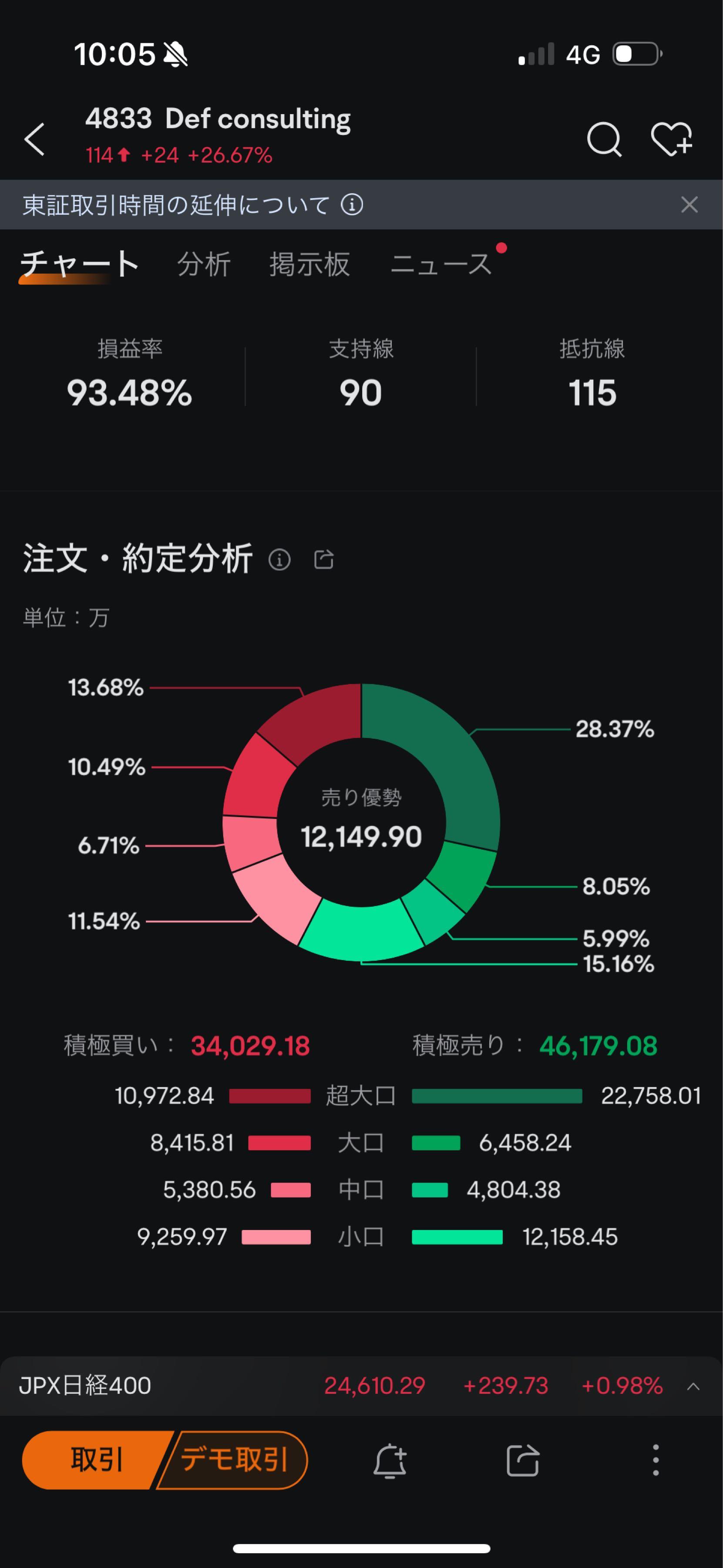The image size is (723, 1568).
Task: Add Def consulting to watchlist favorites
Action: pyautogui.click(x=671, y=139)
